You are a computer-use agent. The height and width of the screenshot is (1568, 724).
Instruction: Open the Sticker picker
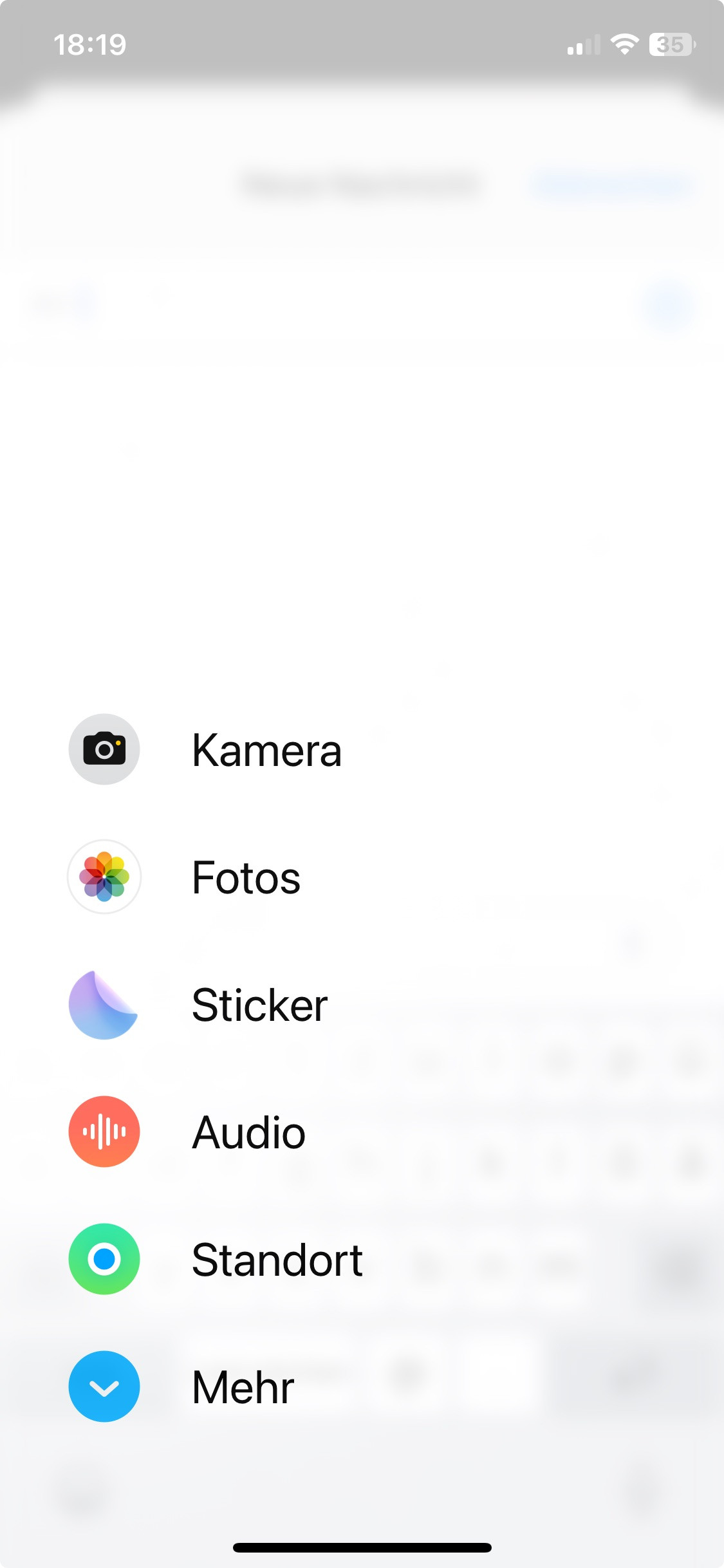click(x=199, y=1004)
